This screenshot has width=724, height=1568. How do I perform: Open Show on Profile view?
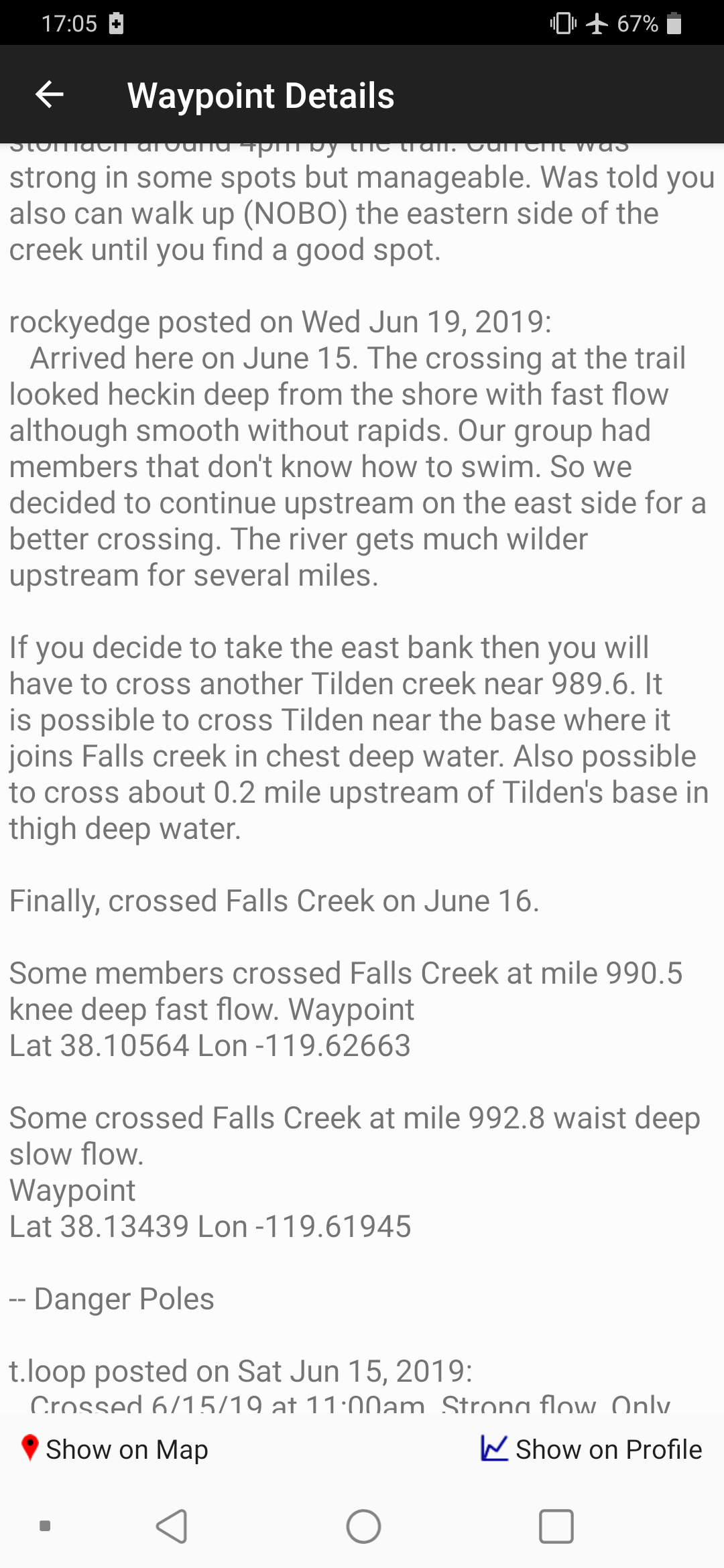(x=591, y=1449)
